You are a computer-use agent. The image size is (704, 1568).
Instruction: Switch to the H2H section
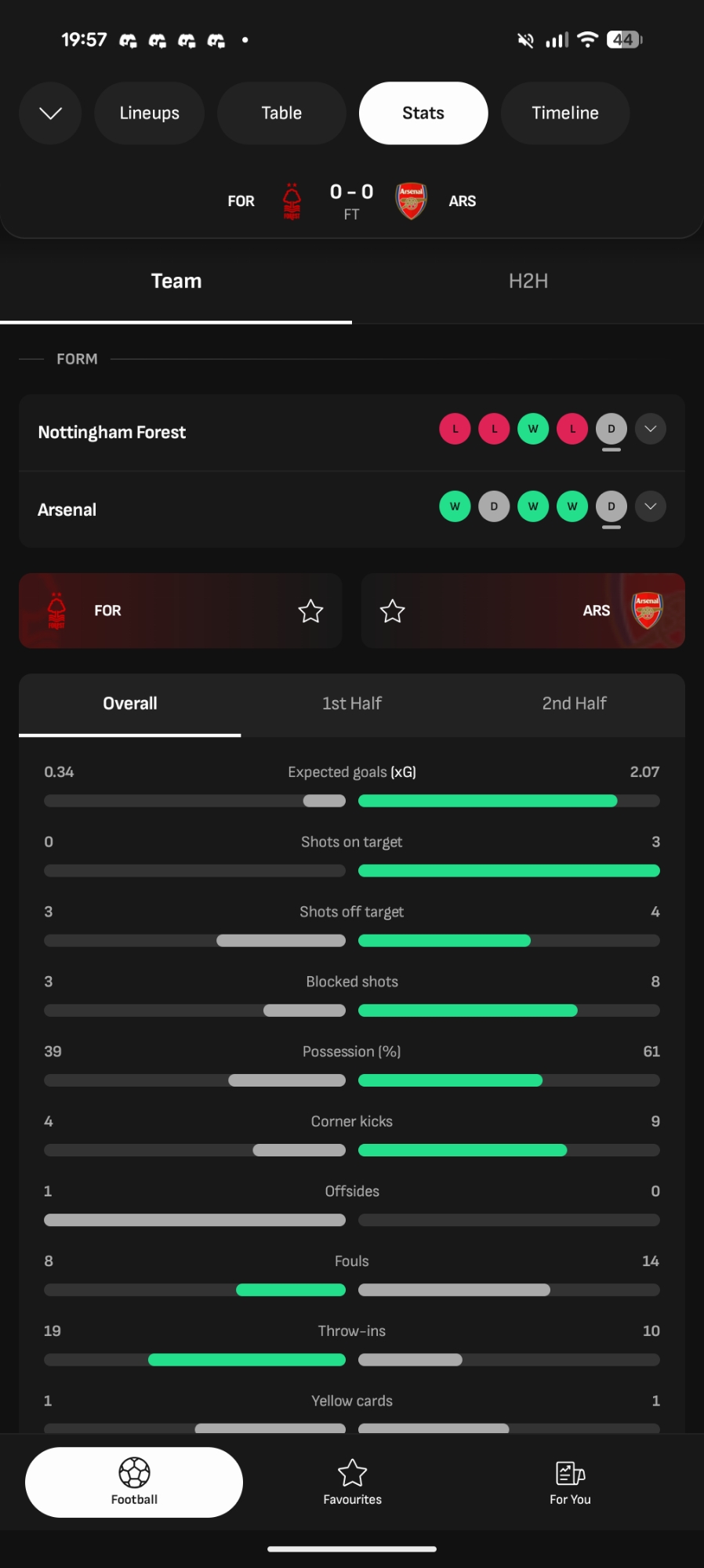coord(528,281)
